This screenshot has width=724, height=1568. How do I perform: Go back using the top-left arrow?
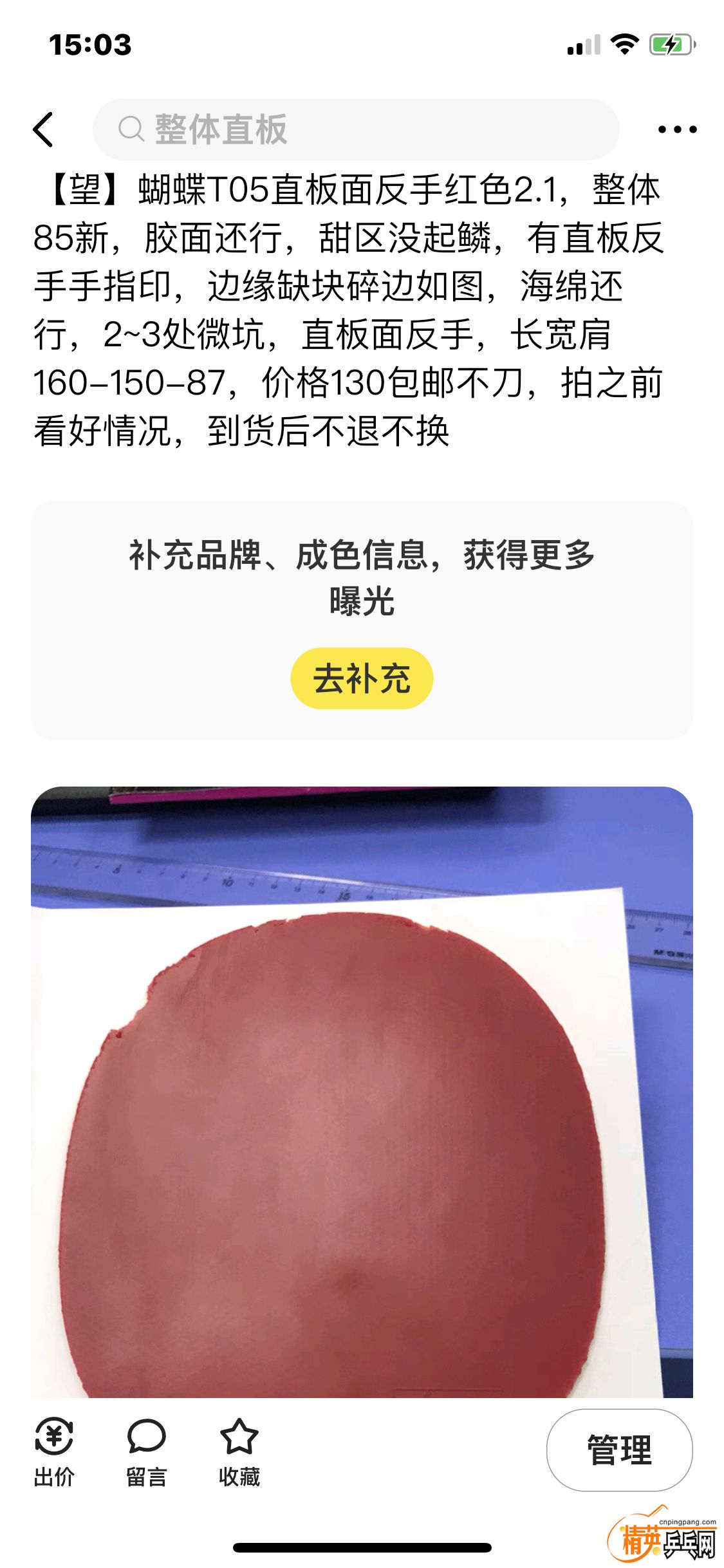point(43,129)
